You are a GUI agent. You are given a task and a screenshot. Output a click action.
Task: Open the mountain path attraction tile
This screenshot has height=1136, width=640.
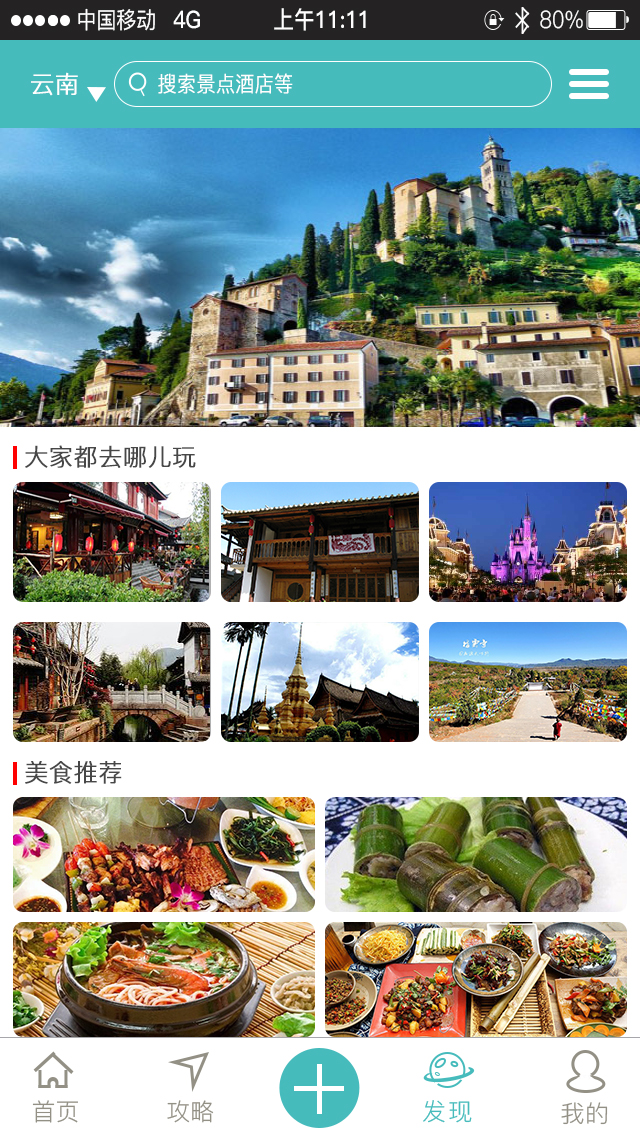coord(528,682)
